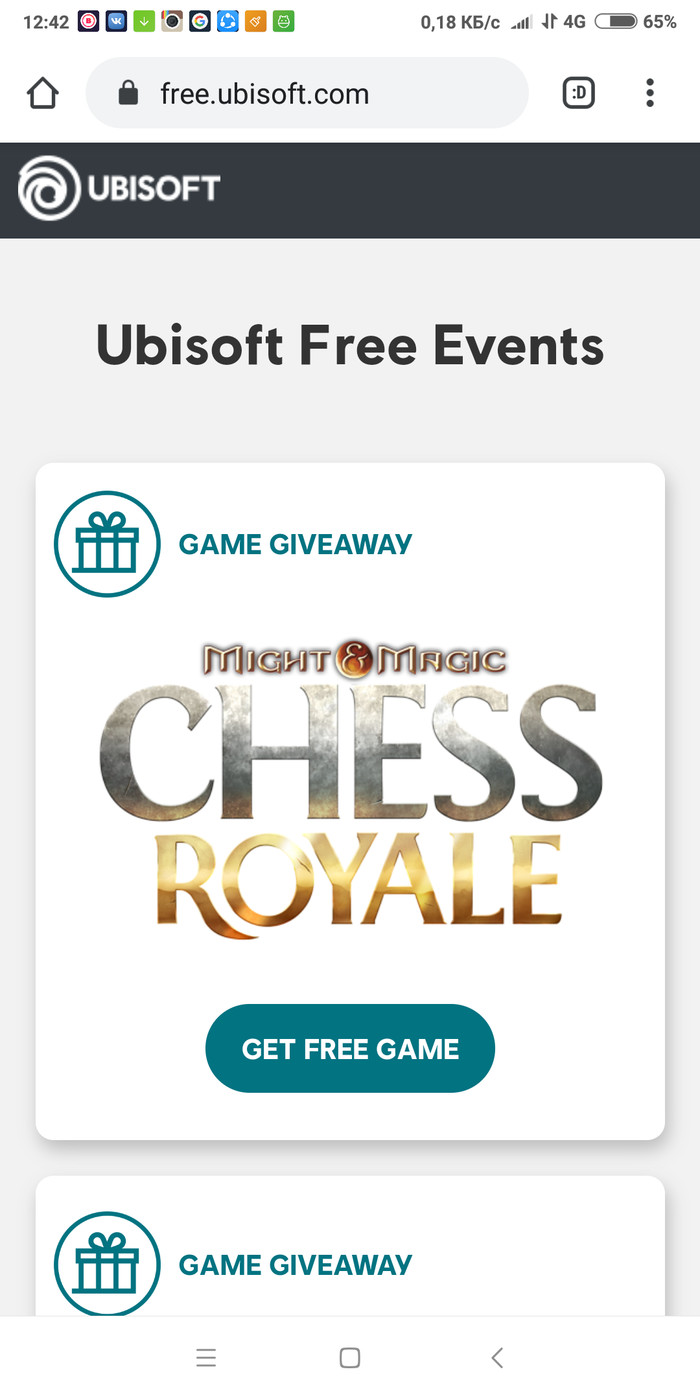This screenshot has width=700, height=1400.
Task: Open recent apps from the navigation bar
Action: [x=206, y=1357]
